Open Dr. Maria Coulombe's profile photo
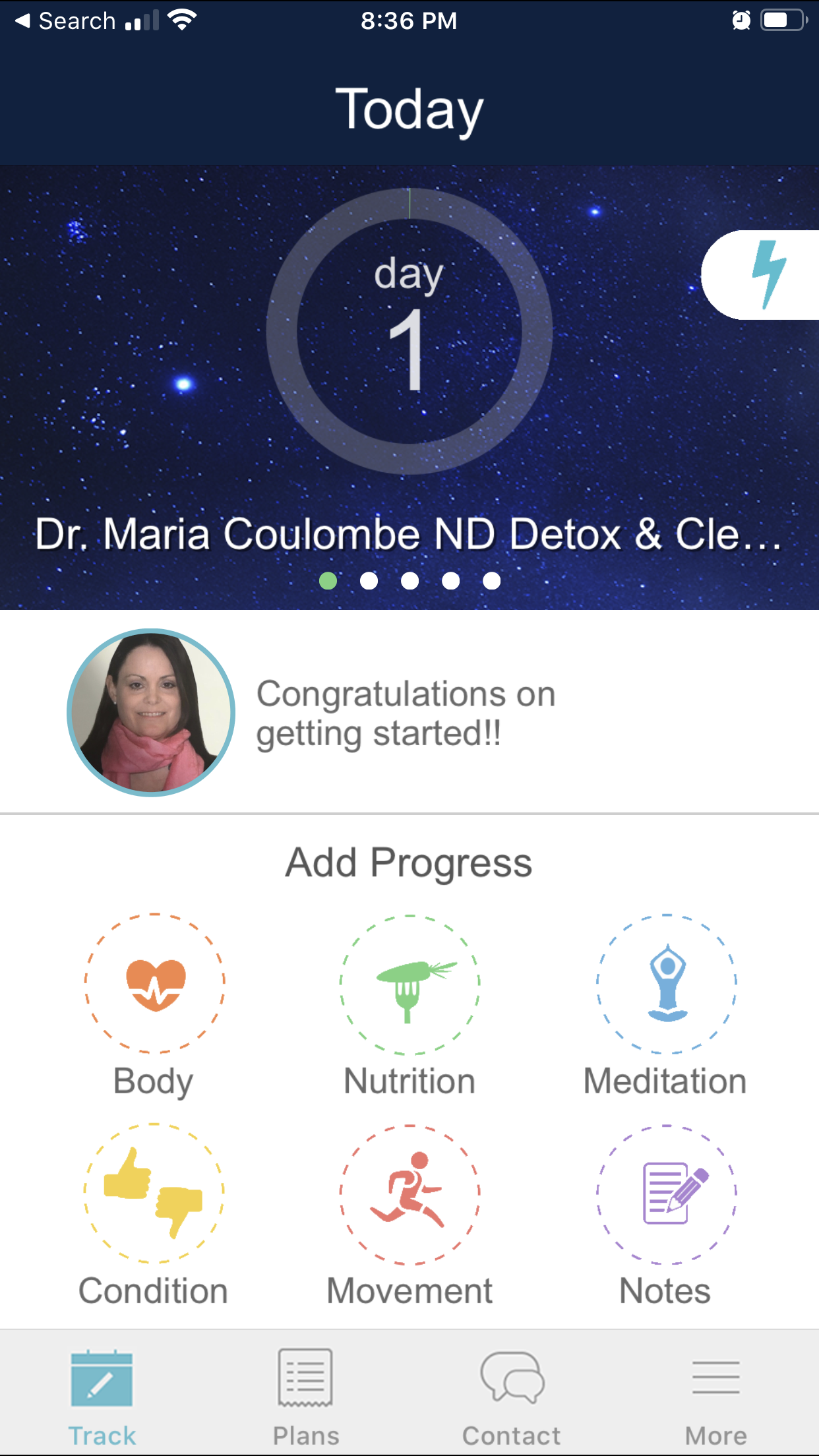This screenshot has width=819, height=1456. tap(151, 712)
